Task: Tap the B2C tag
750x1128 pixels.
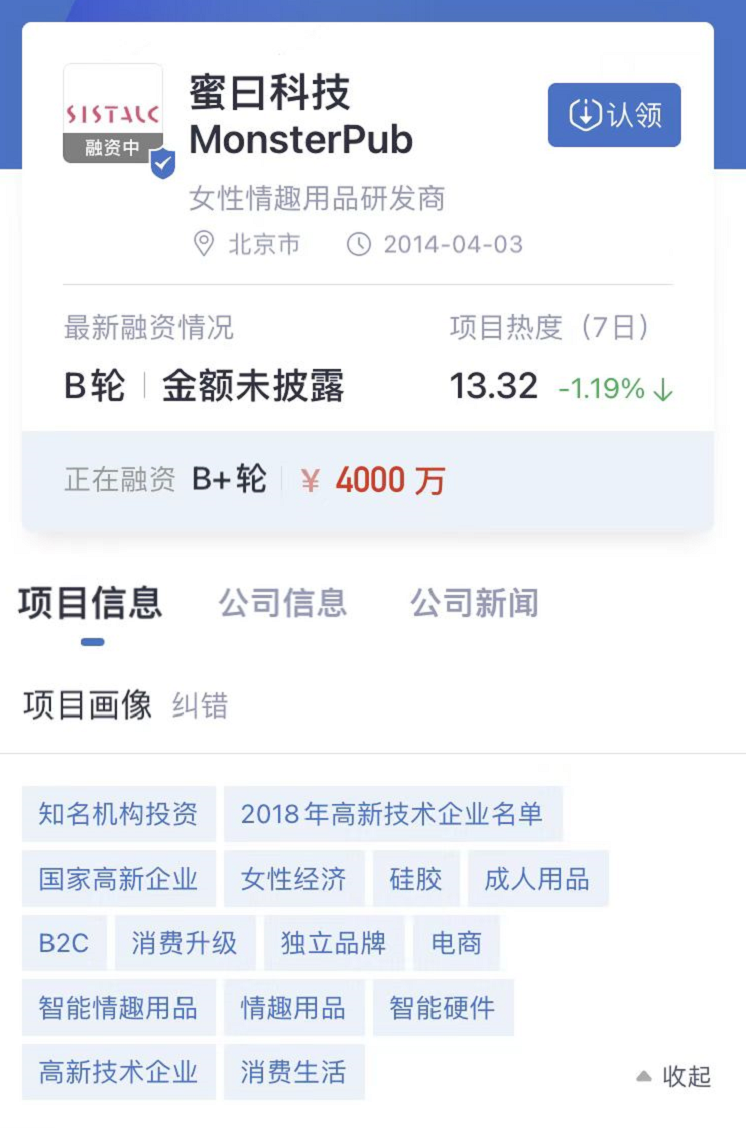Action: [64, 943]
